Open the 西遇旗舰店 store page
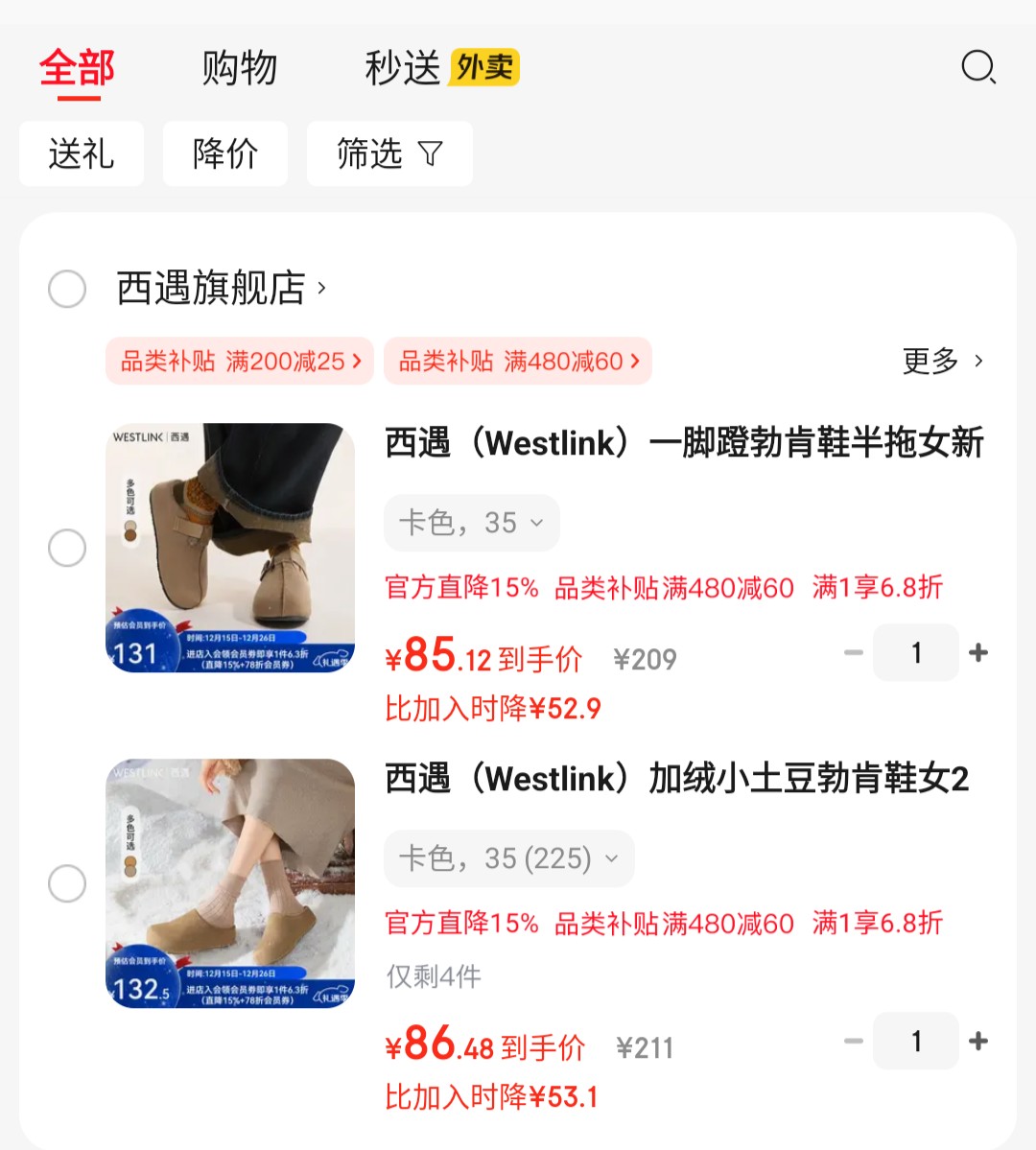Viewport: 1036px width, 1150px height. 220,288
